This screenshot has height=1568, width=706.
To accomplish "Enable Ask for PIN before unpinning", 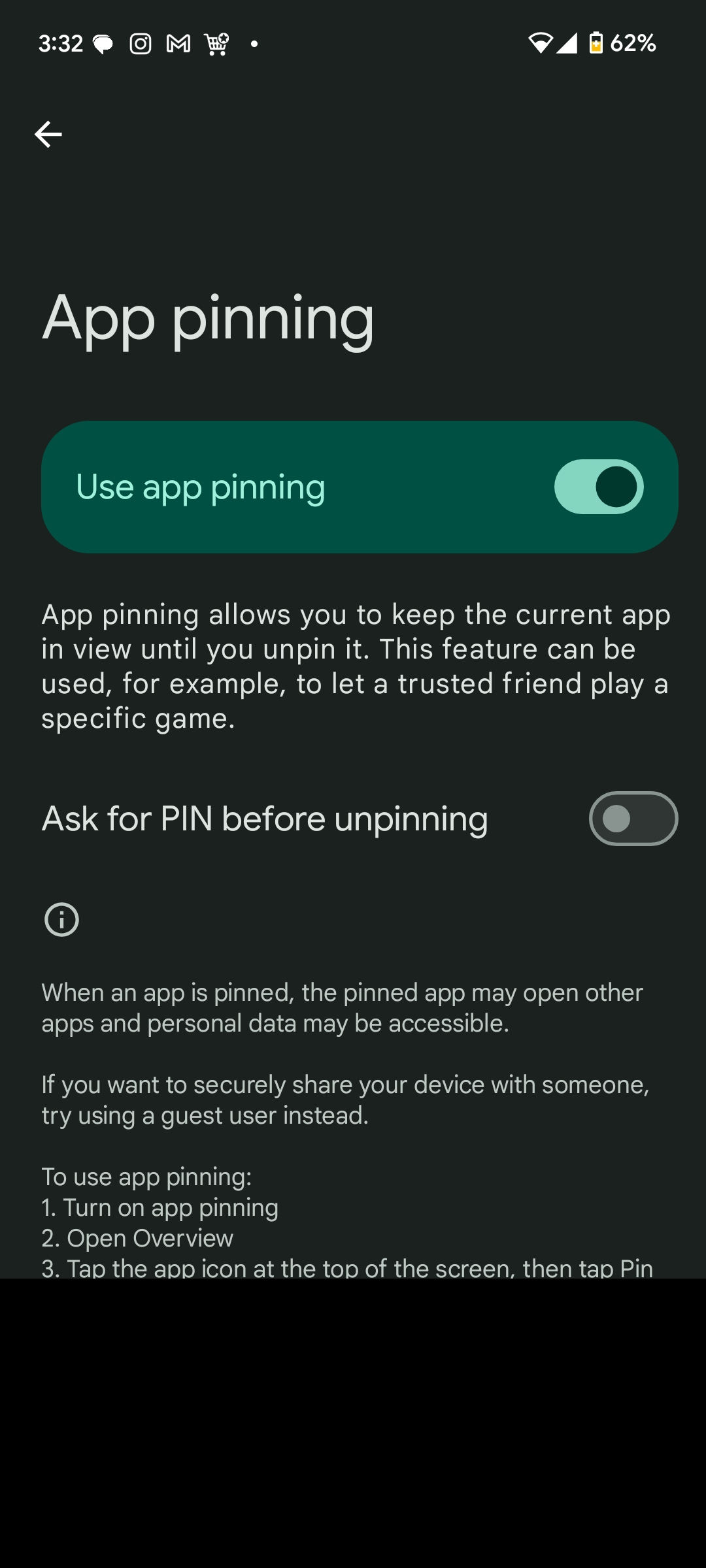I will 632,819.
